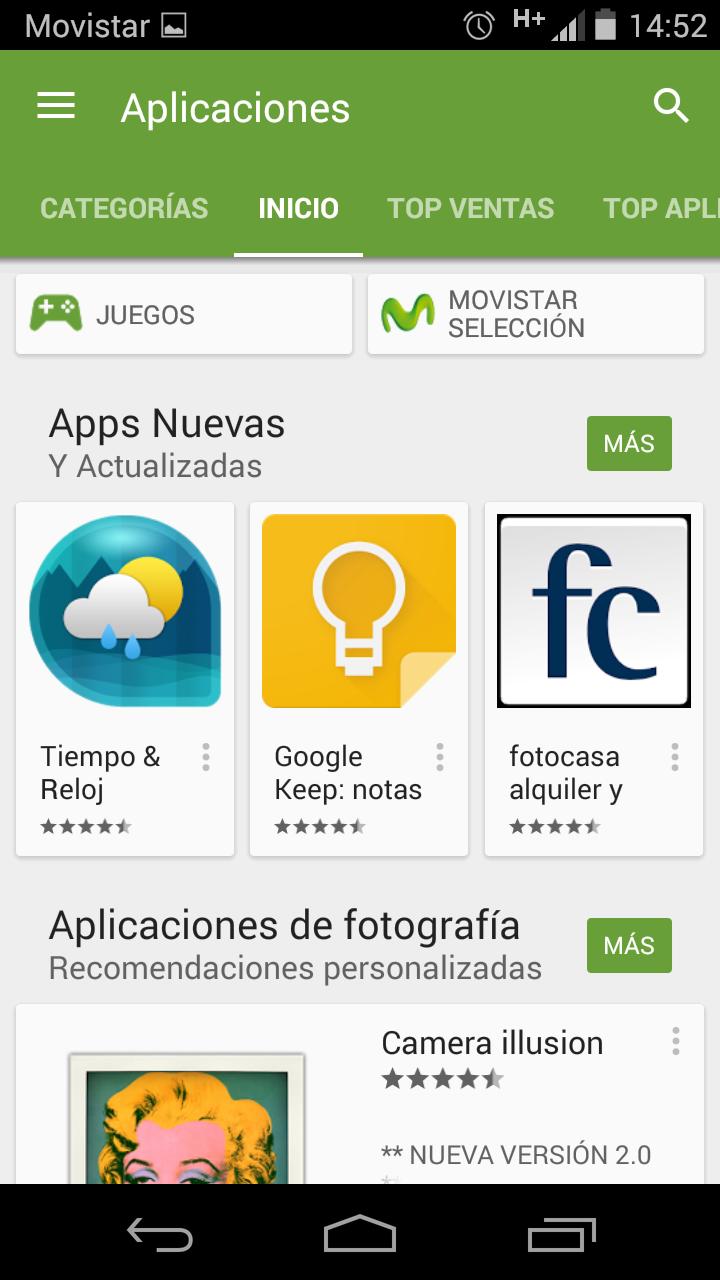Select the Inicio tab
720x1280 pixels.
pos(298,208)
